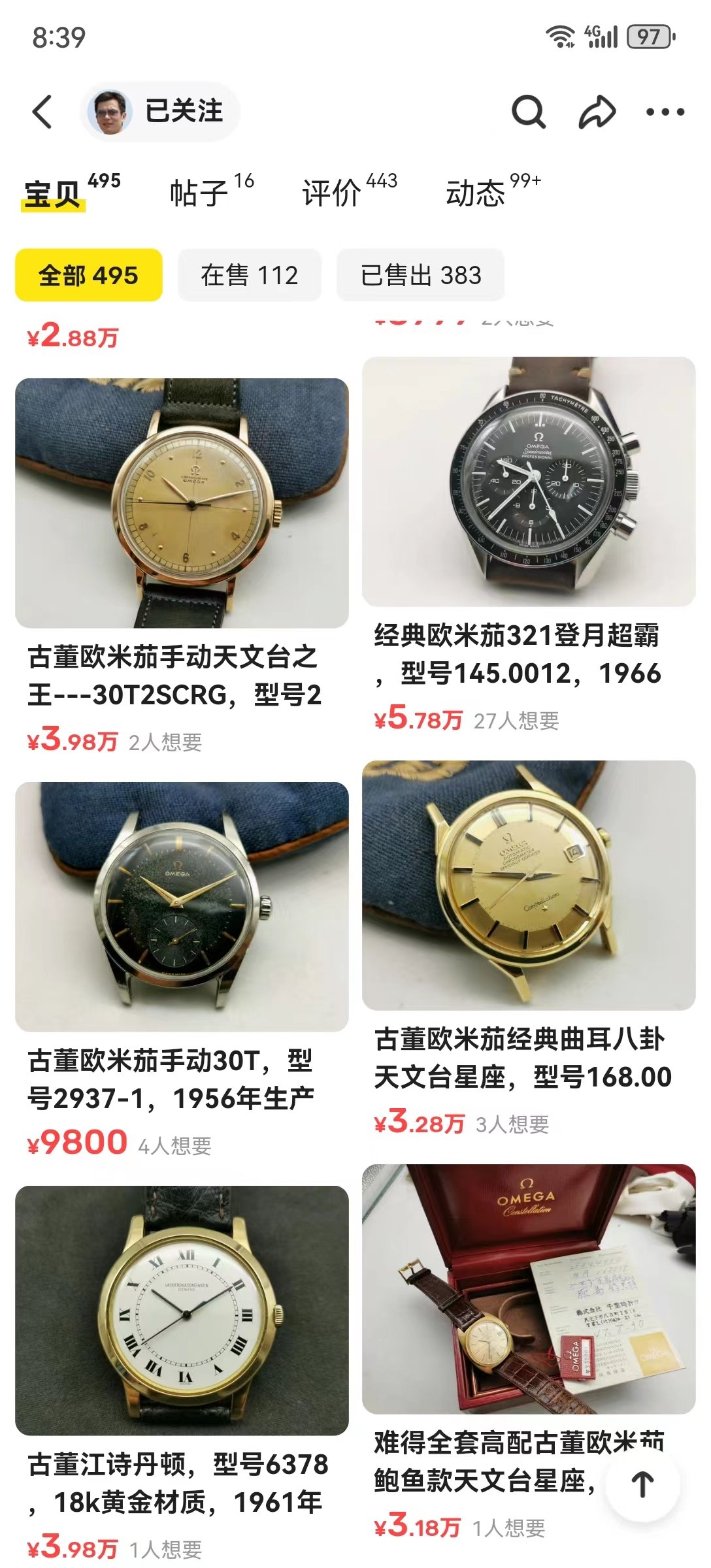711x1568 pixels.
Task: Search this seller's listings
Action: coord(528,112)
